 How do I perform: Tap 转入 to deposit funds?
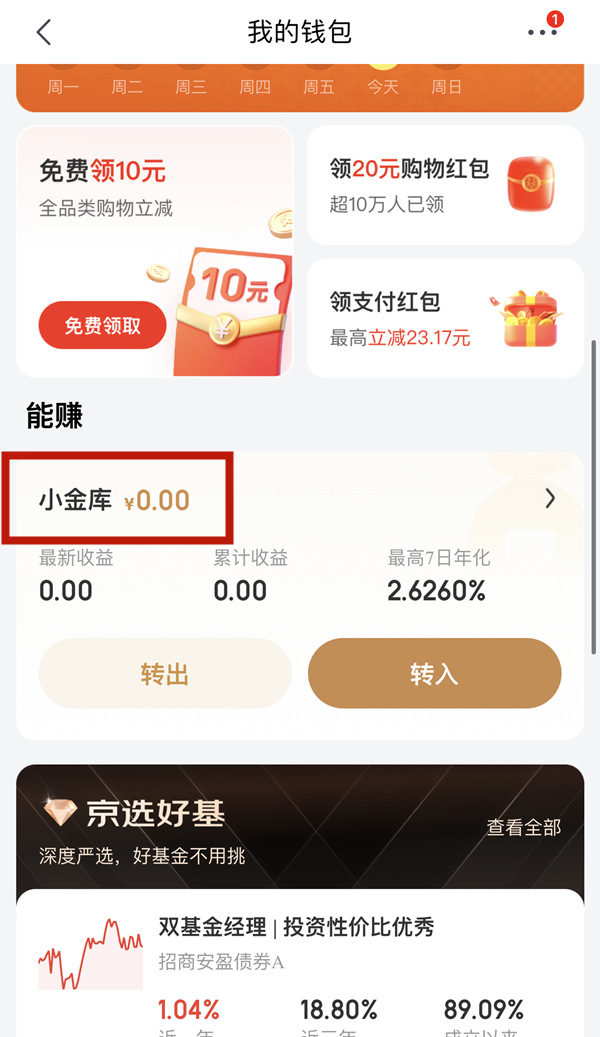pyautogui.click(x=434, y=674)
